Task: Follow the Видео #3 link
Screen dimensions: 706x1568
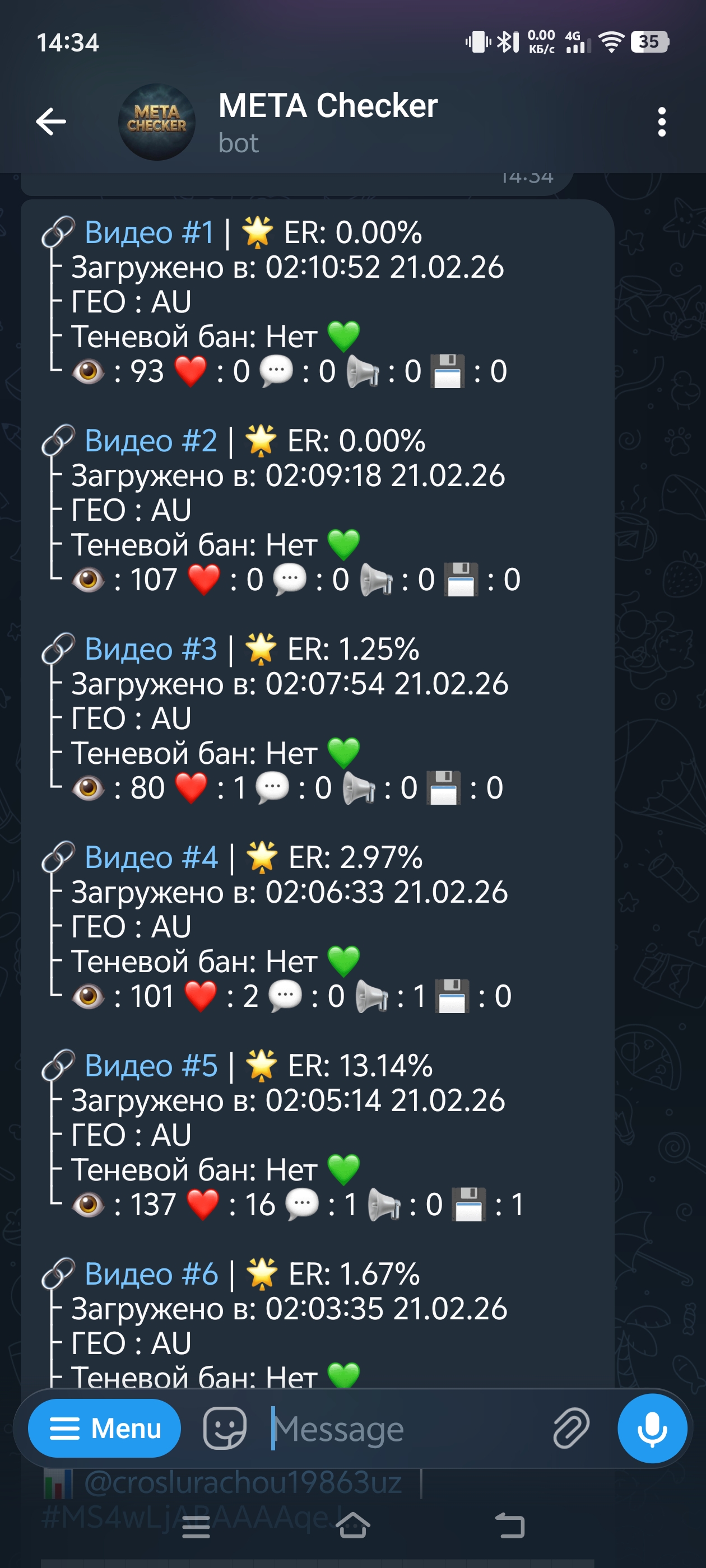Action: tap(151, 649)
